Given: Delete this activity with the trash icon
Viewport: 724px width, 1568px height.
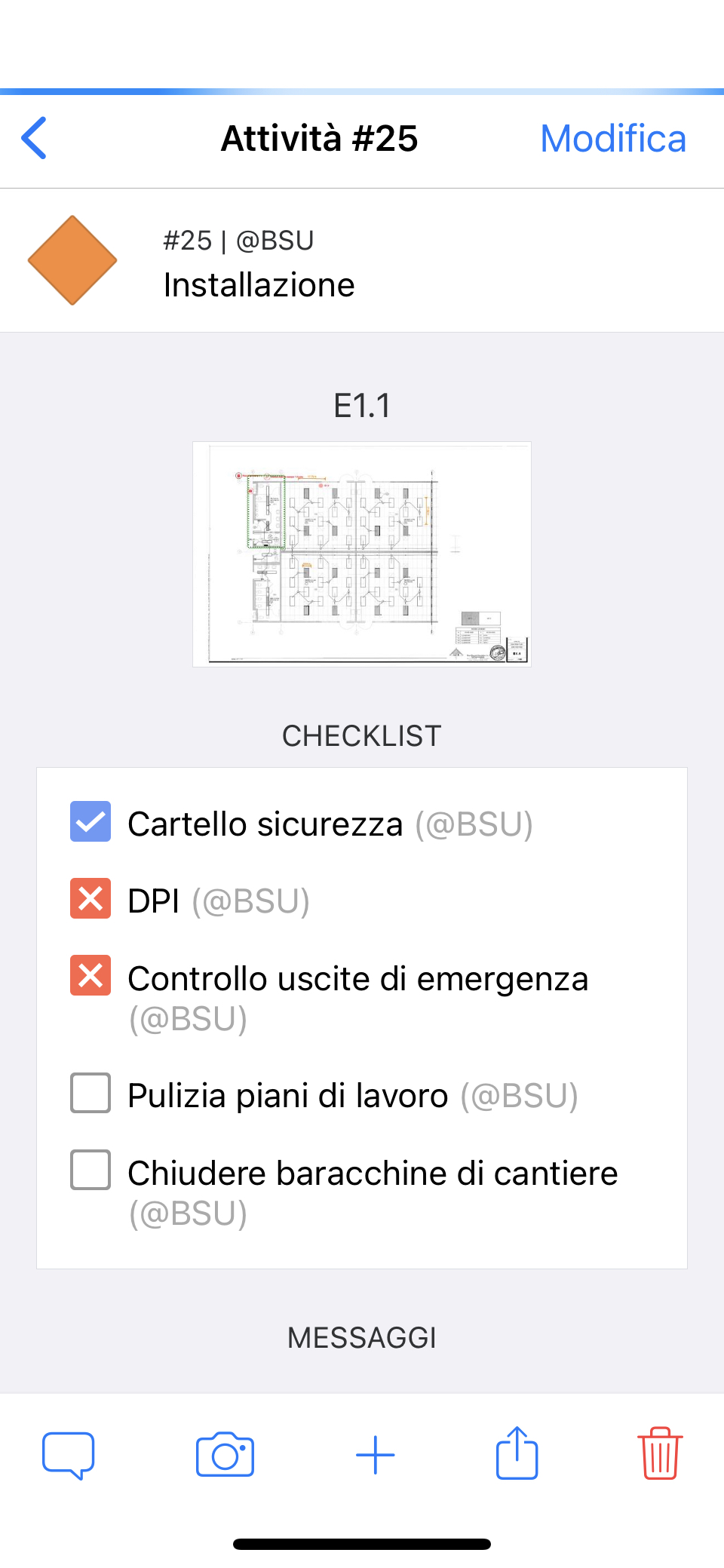Looking at the screenshot, I should click(660, 1453).
